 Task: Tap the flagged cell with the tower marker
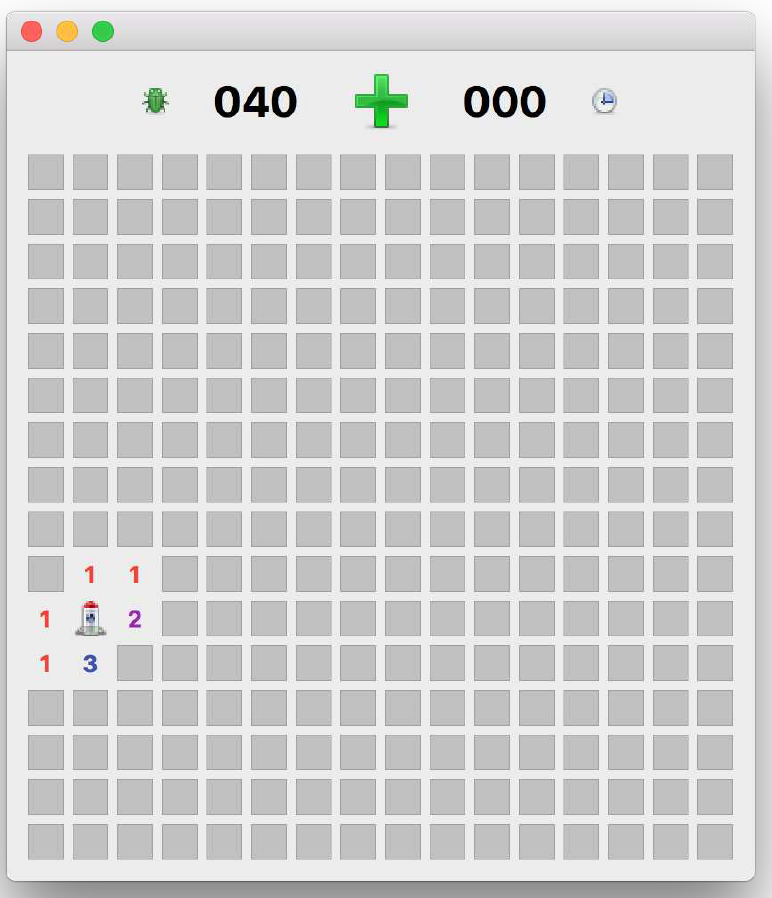click(90, 619)
